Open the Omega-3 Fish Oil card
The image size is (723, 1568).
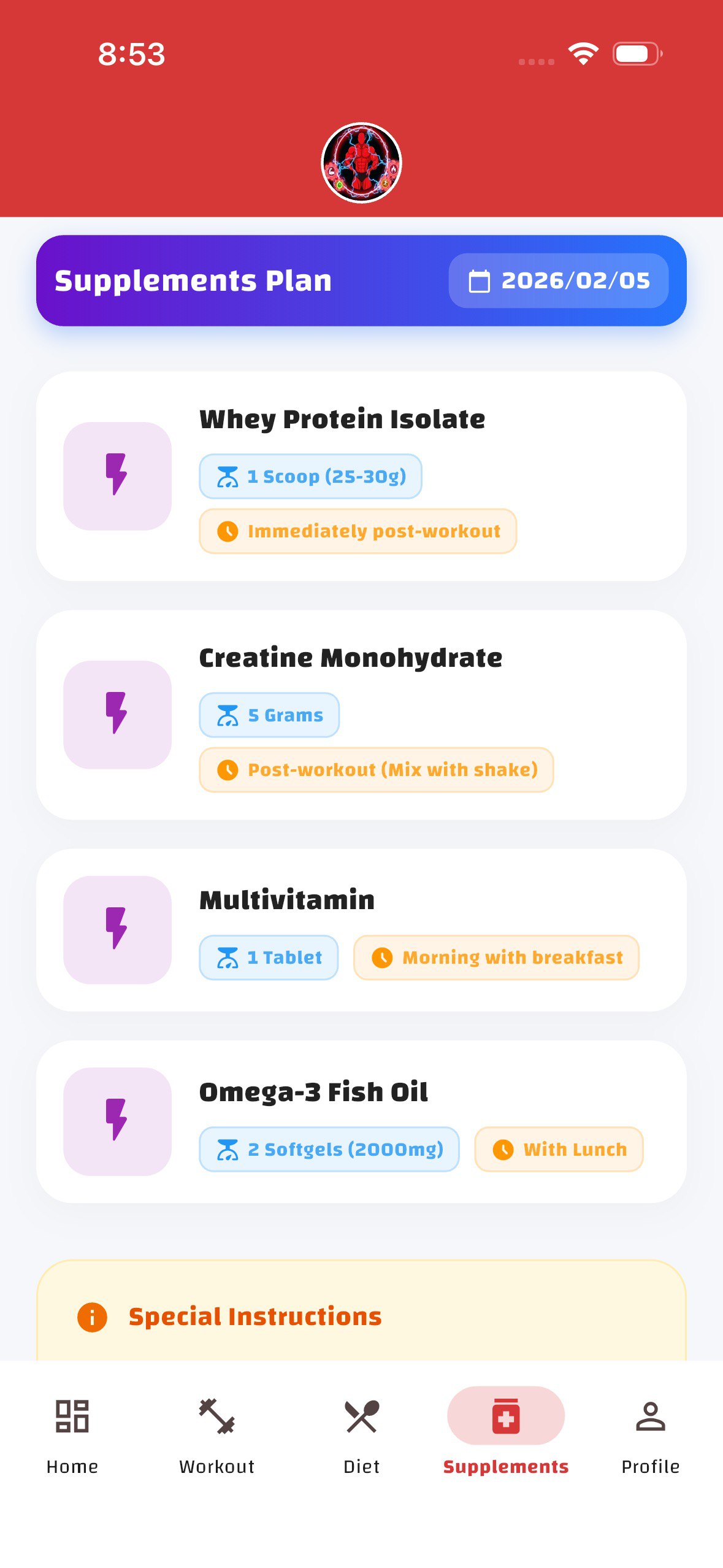pyautogui.click(x=361, y=1121)
